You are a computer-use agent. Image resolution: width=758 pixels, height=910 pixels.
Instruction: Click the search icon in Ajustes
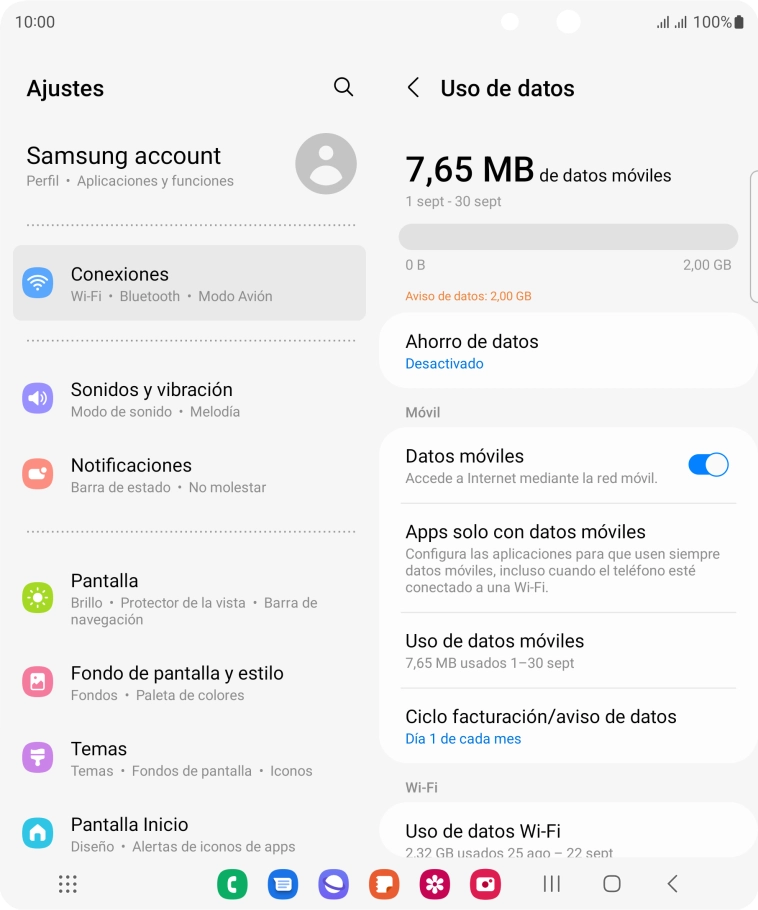pyautogui.click(x=343, y=88)
